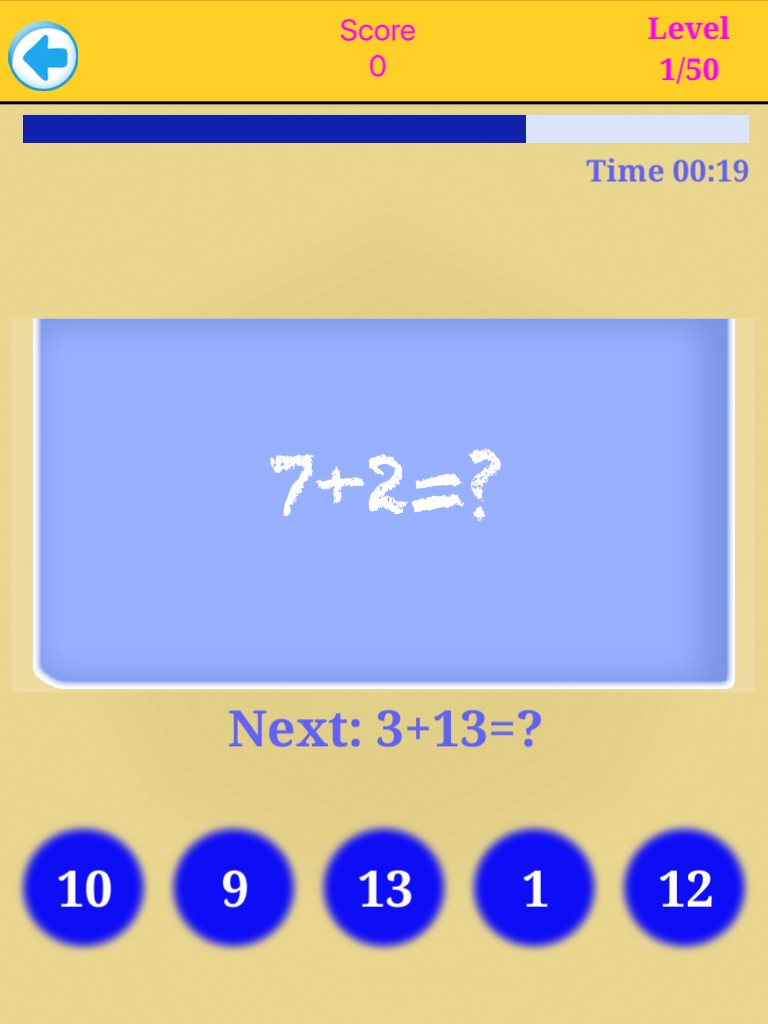Click the Next: 3+13=? preview text
Screen dimensions: 768x1024
point(384,730)
